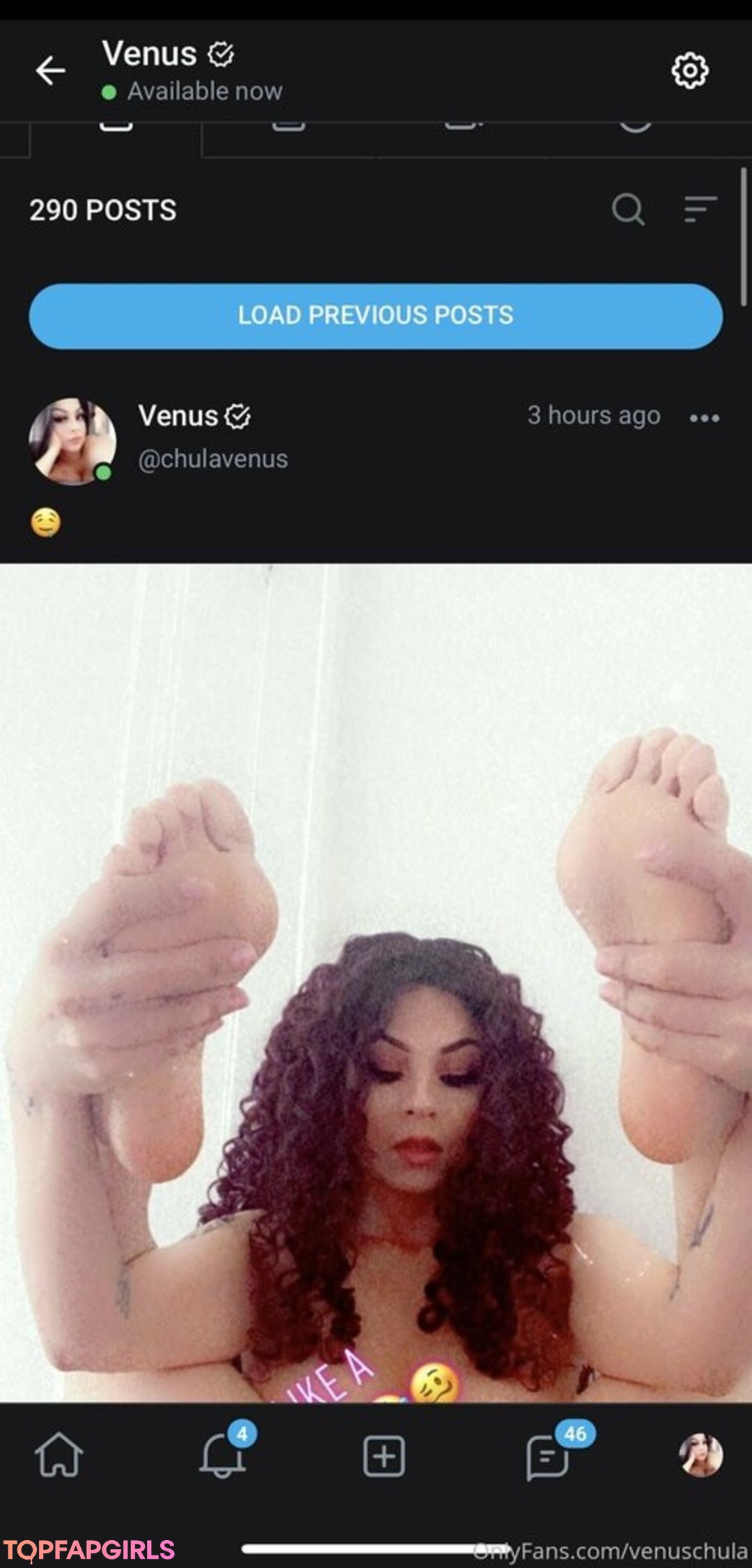Switch to the Home tab
Viewport: 752px width, 1568px height.
(x=59, y=1455)
